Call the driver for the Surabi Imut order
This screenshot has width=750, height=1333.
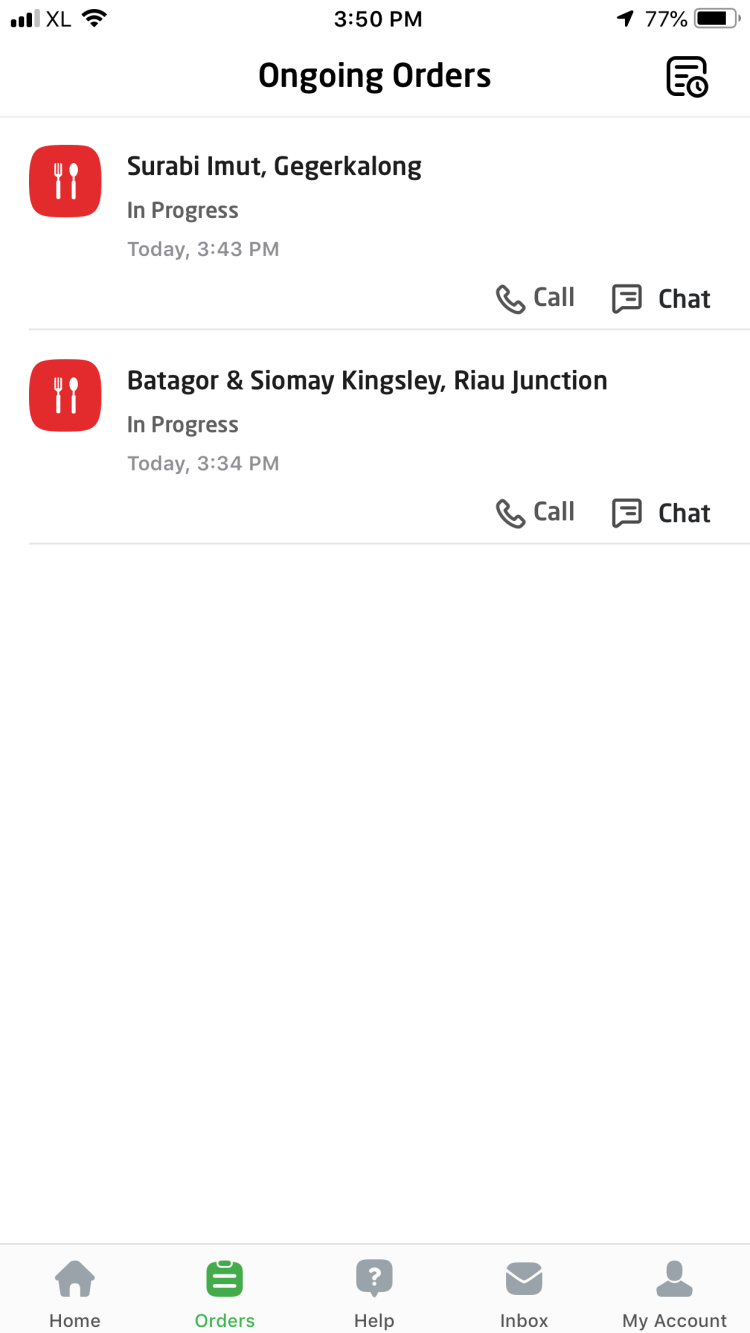coord(535,298)
